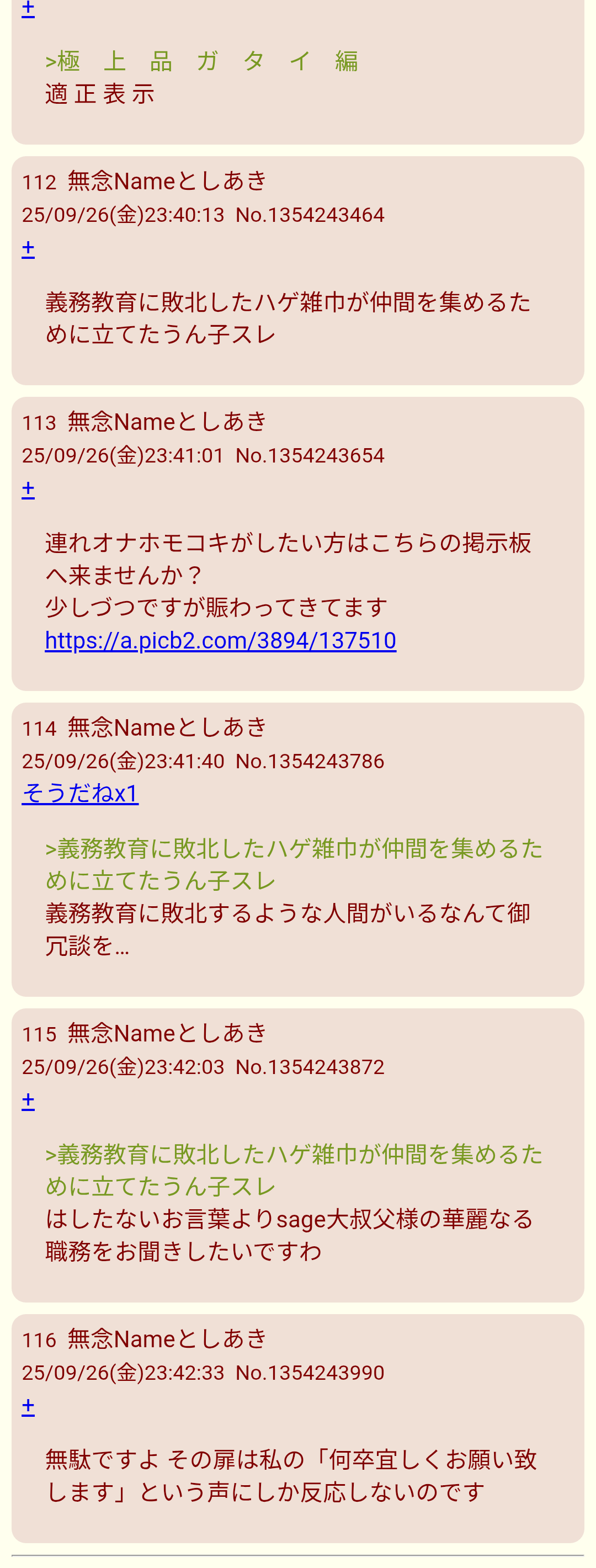Image resolution: width=596 pixels, height=1568 pixels.
Task: Open the a.picb2.com link in post 113
Action: pos(220,640)
